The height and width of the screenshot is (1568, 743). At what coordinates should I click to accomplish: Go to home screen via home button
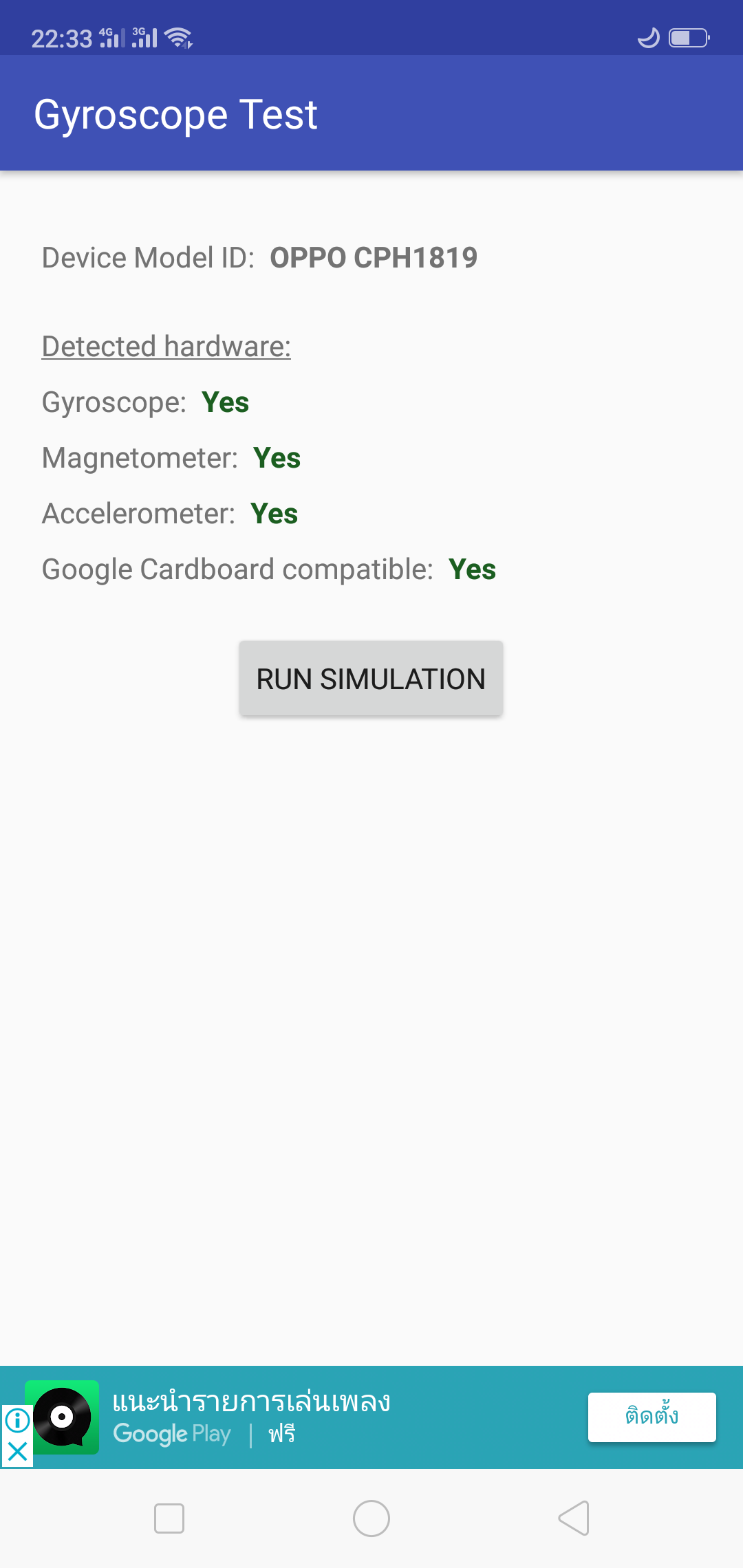tap(371, 1518)
